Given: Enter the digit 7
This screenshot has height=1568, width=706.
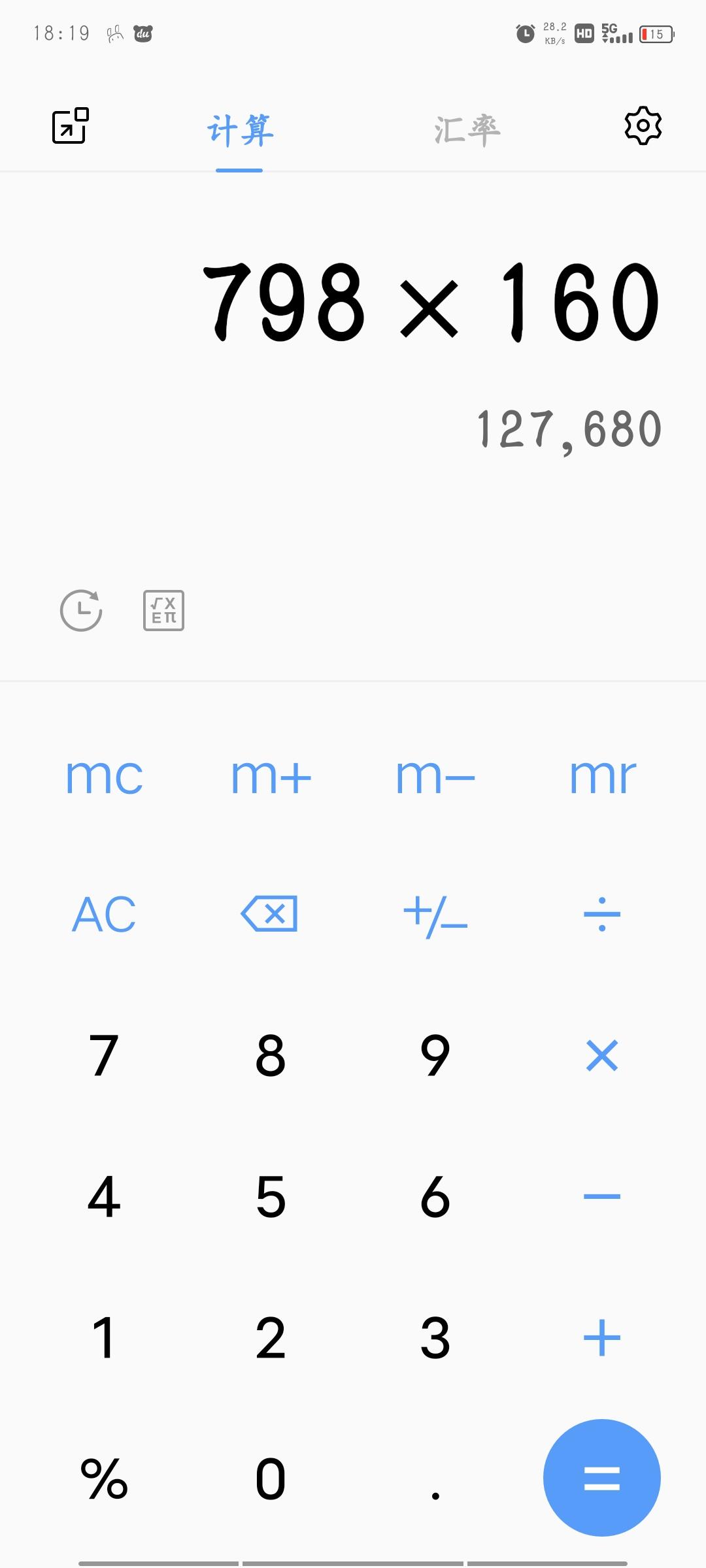Looking at the screenshot, I should coord(104,1055).
